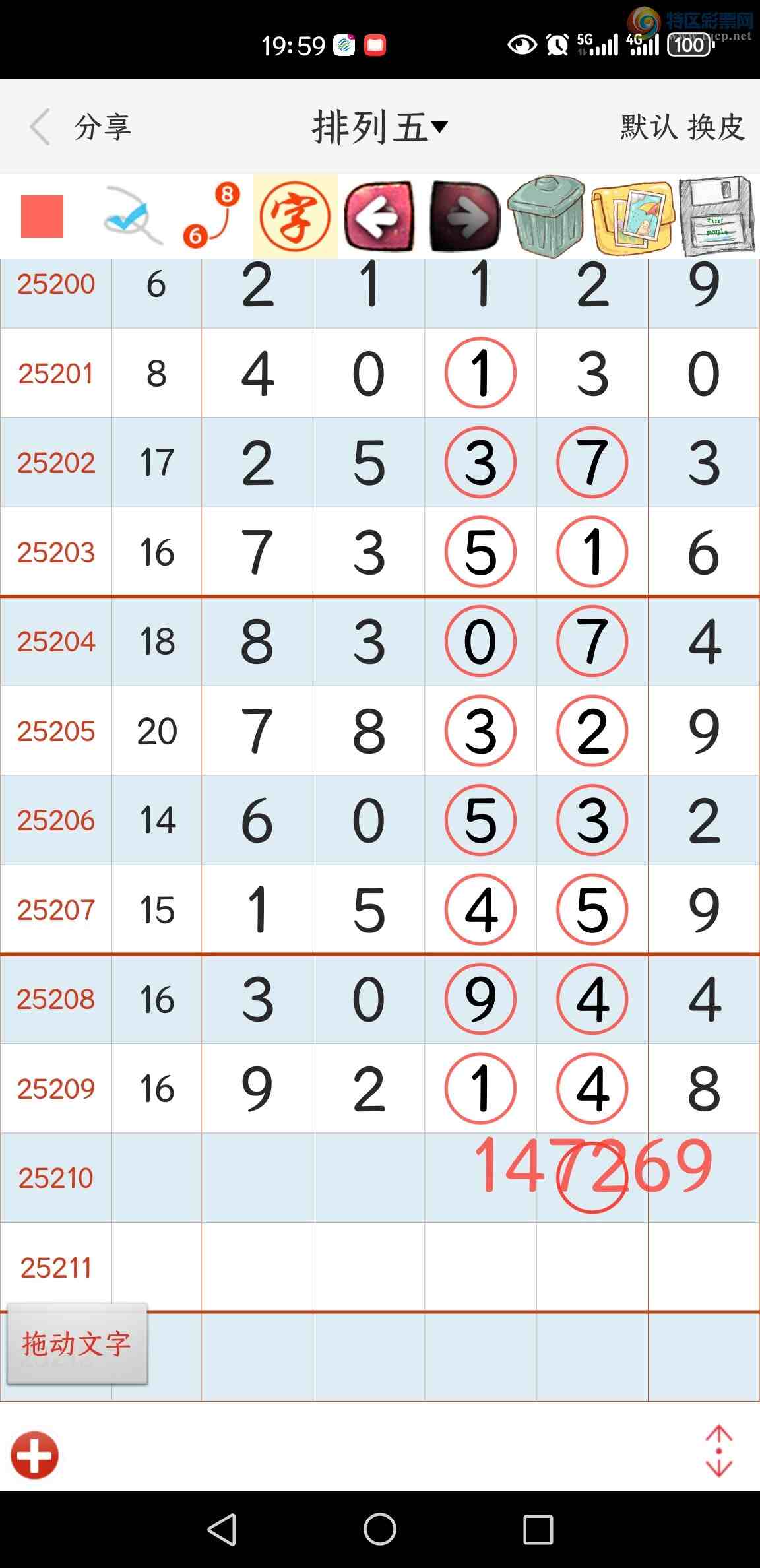Select the freehand checkmark drawing tool
Viewport: 760px width, 1568px height.
pyautogui.click(x=132, y=216)
